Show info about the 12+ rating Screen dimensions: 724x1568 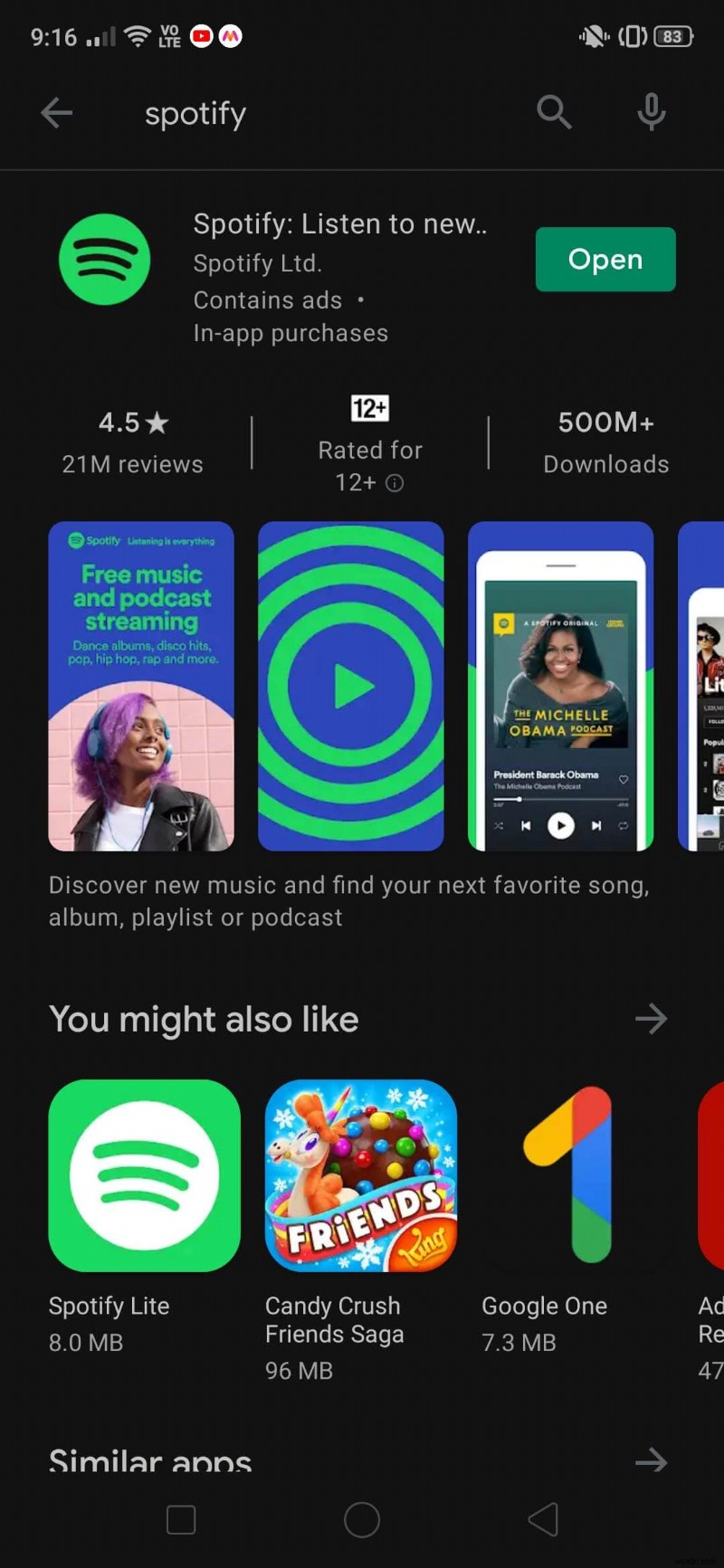[395, 483]
